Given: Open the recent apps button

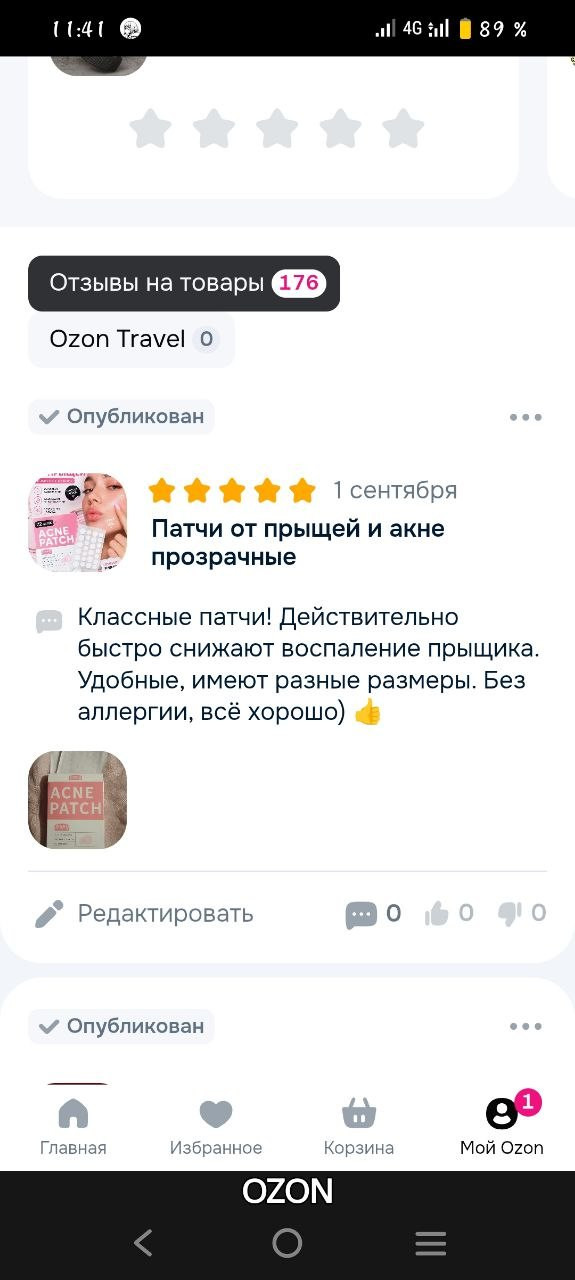Looking at the screenshot, I should [x=431, y=1243].
